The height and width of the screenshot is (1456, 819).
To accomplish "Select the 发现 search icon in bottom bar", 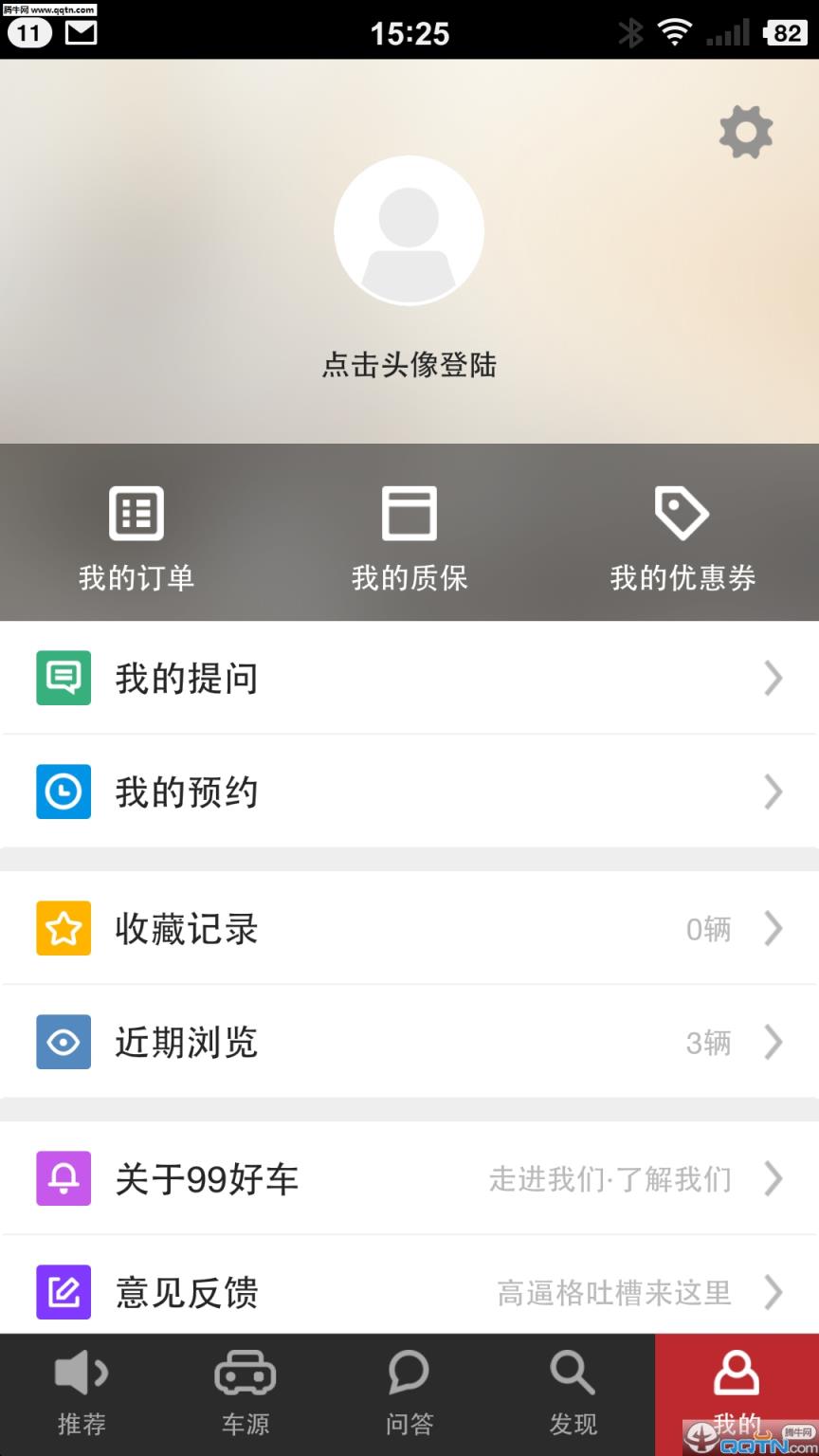I will tap(573, 1372).
